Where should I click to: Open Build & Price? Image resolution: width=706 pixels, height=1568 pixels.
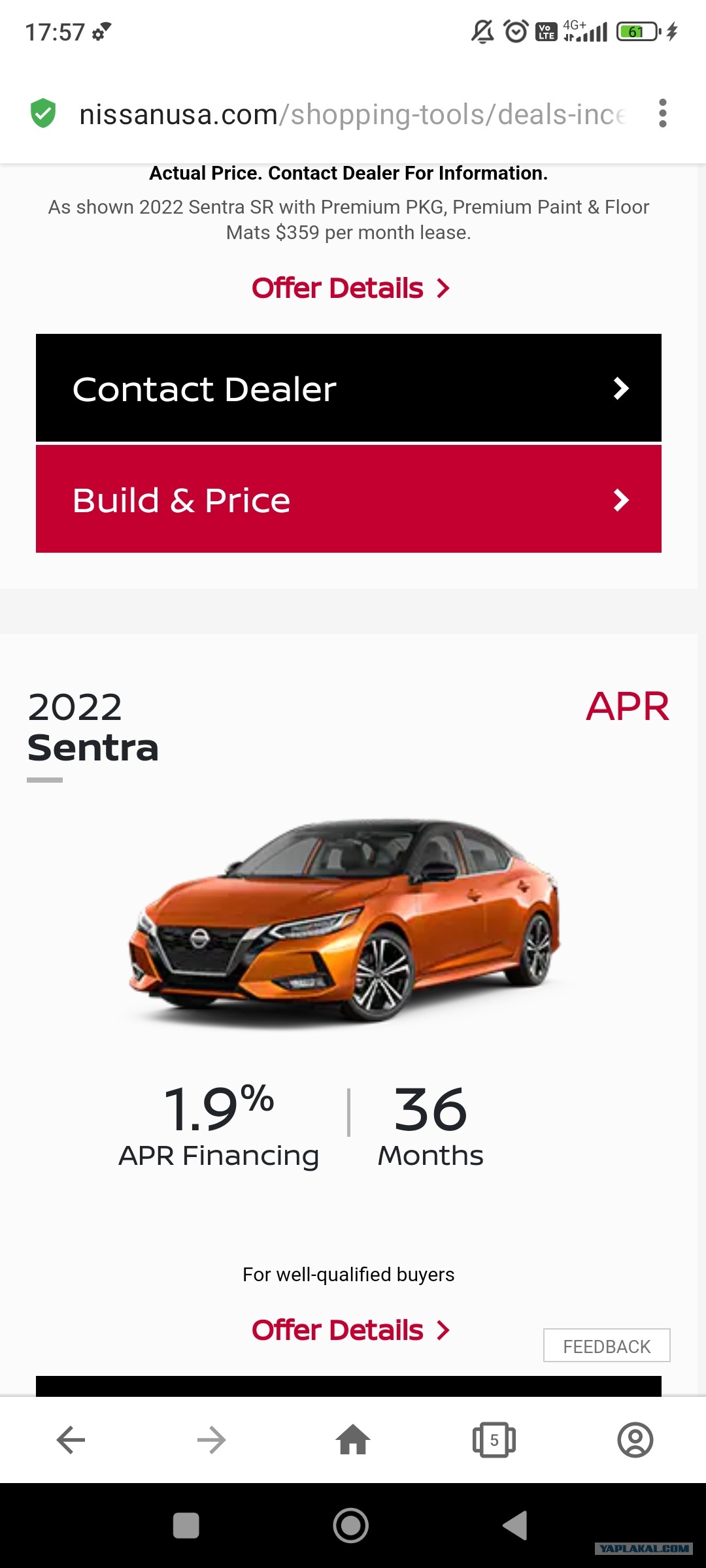coord(348,499)
